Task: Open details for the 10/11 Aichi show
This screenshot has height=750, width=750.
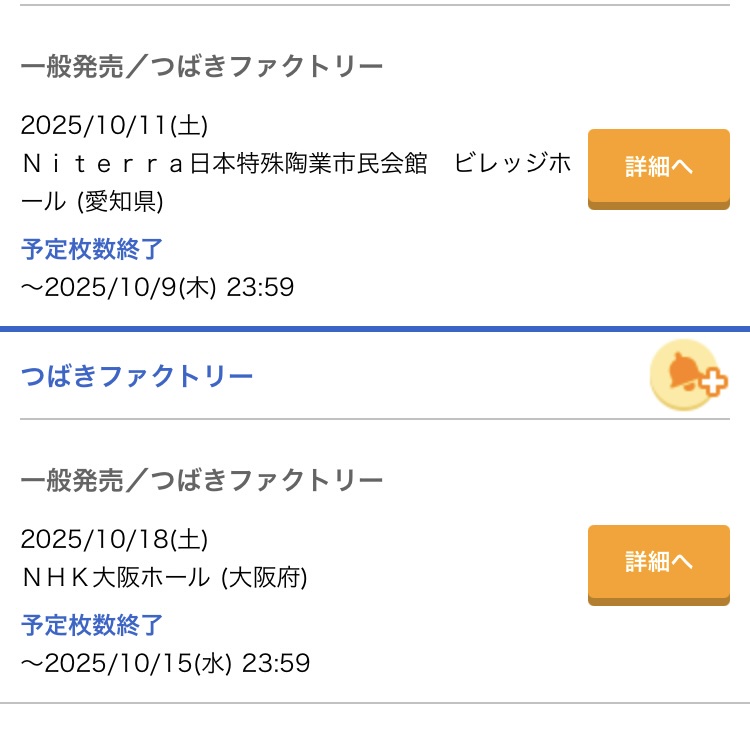Action: click(x=658, y=167)
